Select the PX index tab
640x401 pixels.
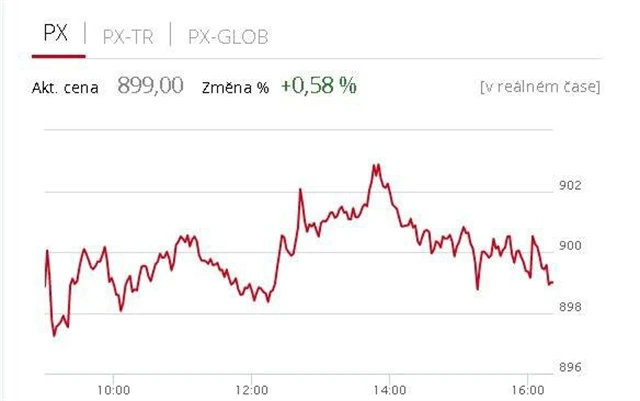tap(56, 35)
